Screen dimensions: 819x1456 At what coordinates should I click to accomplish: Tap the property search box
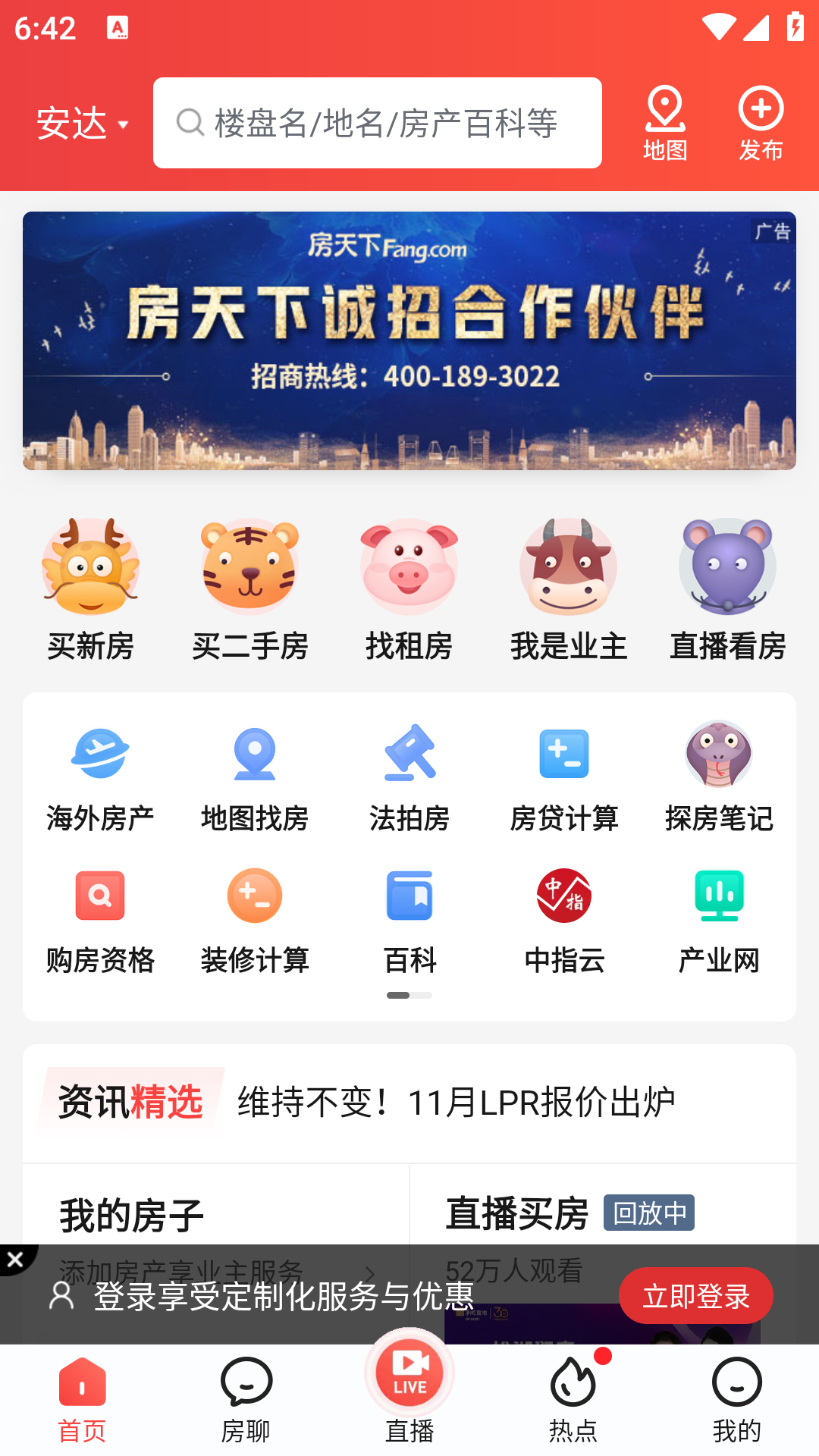pos(378,123)
